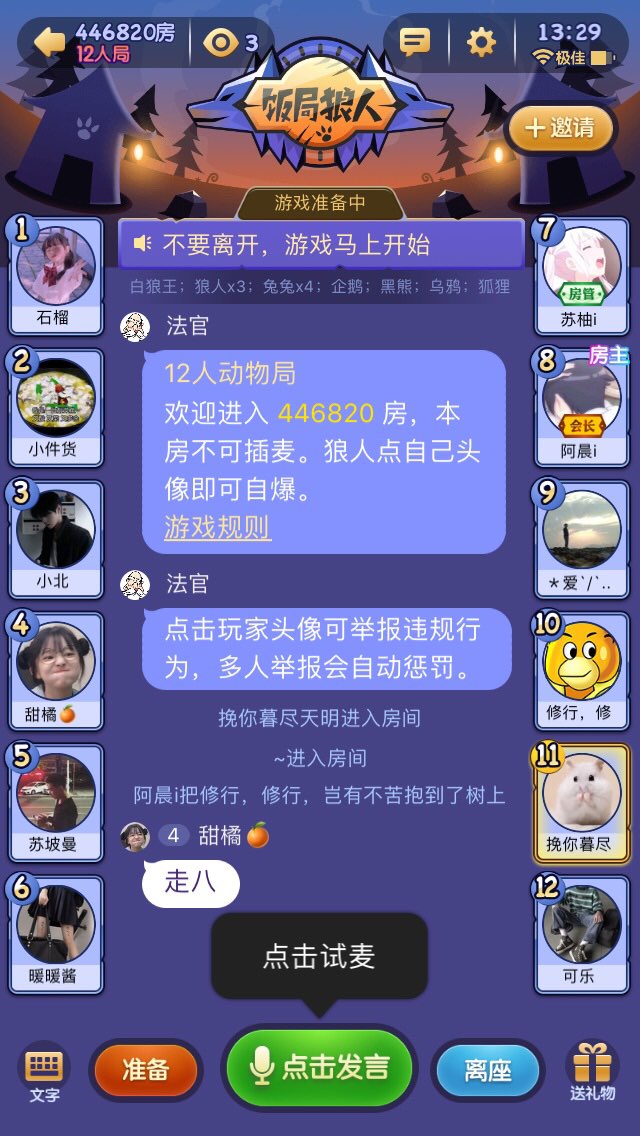This screenshot has height=1136, width=640.
Task: Open the chat message icon
Action: pos(414,42)
